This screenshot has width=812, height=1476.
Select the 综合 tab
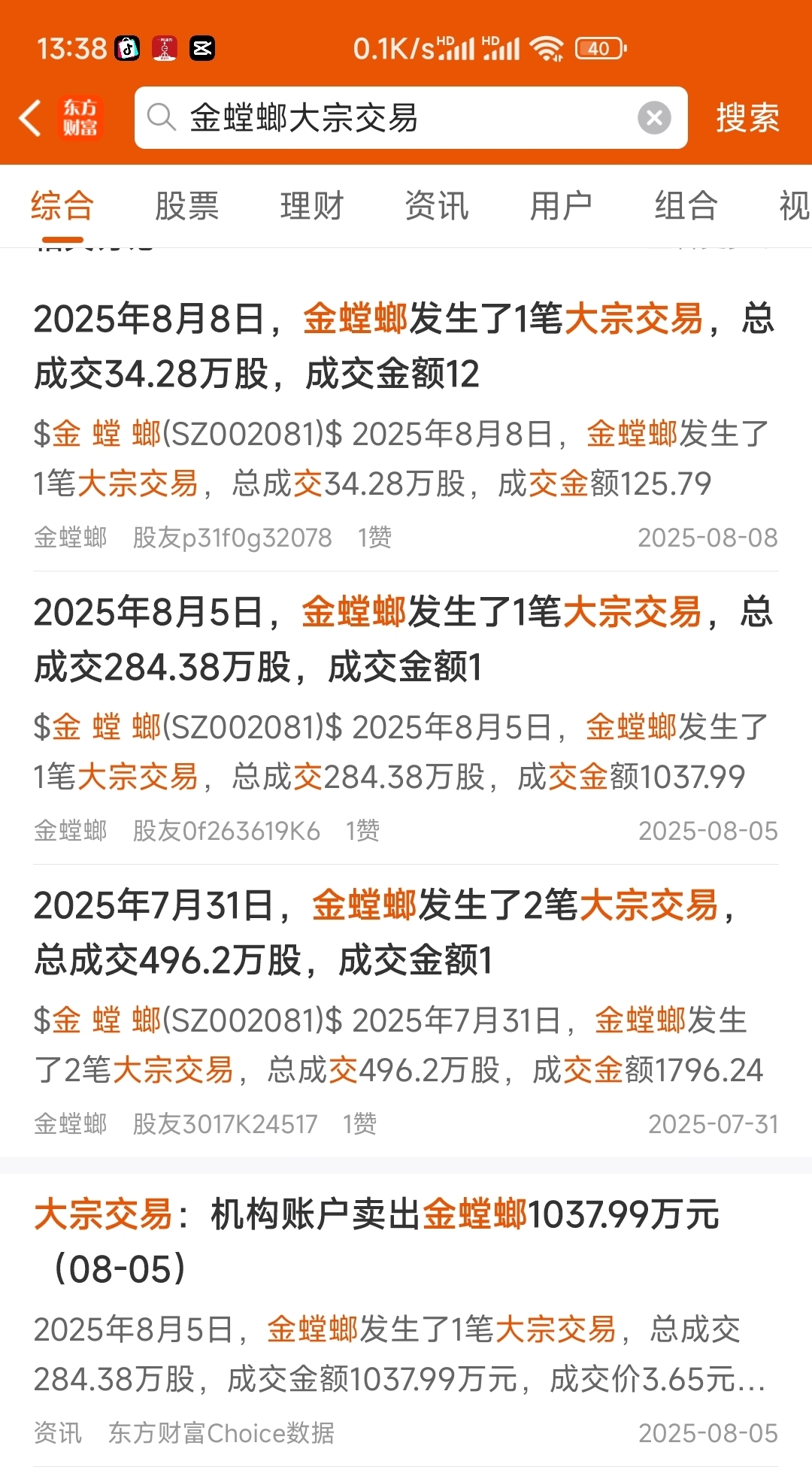[62, 206]
